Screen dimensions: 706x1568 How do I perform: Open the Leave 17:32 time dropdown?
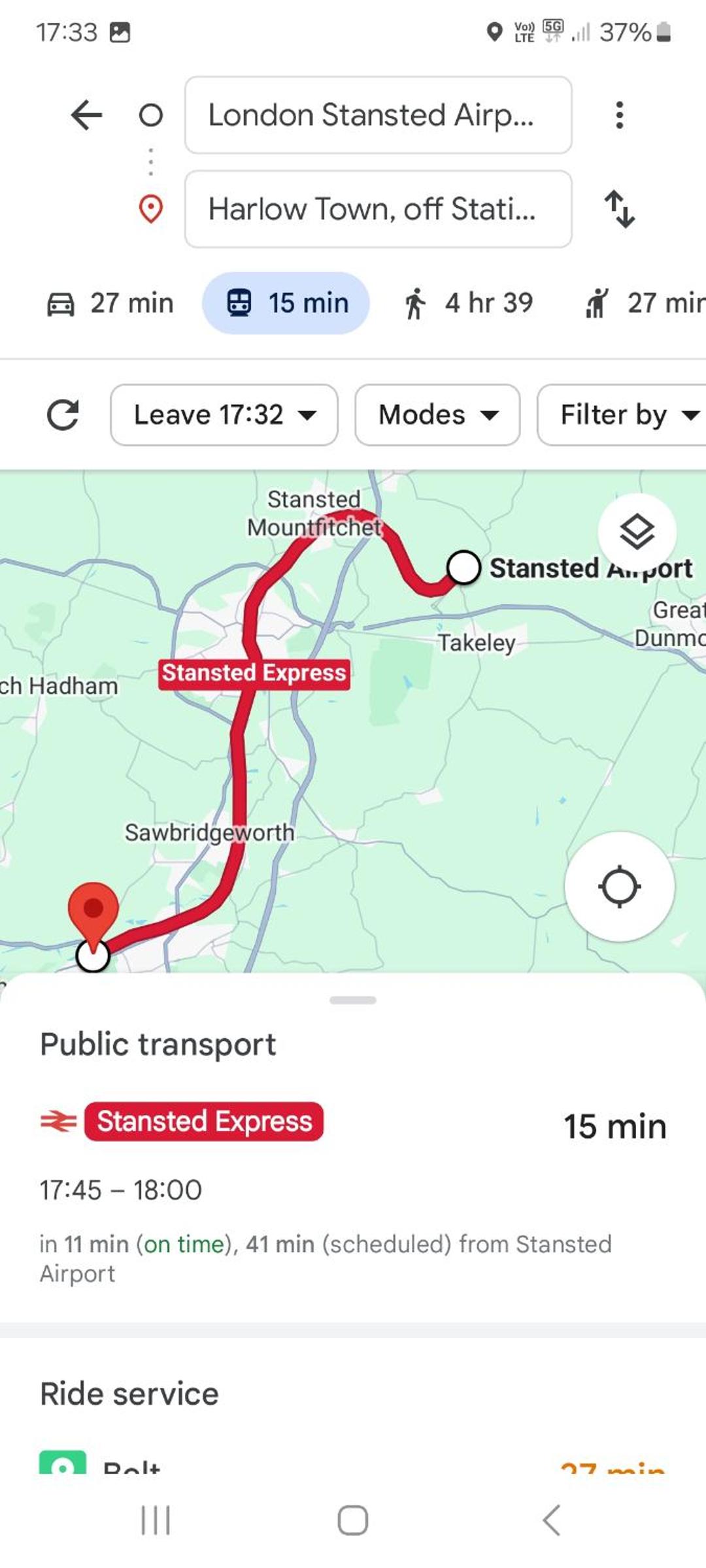tap(224, 415)
